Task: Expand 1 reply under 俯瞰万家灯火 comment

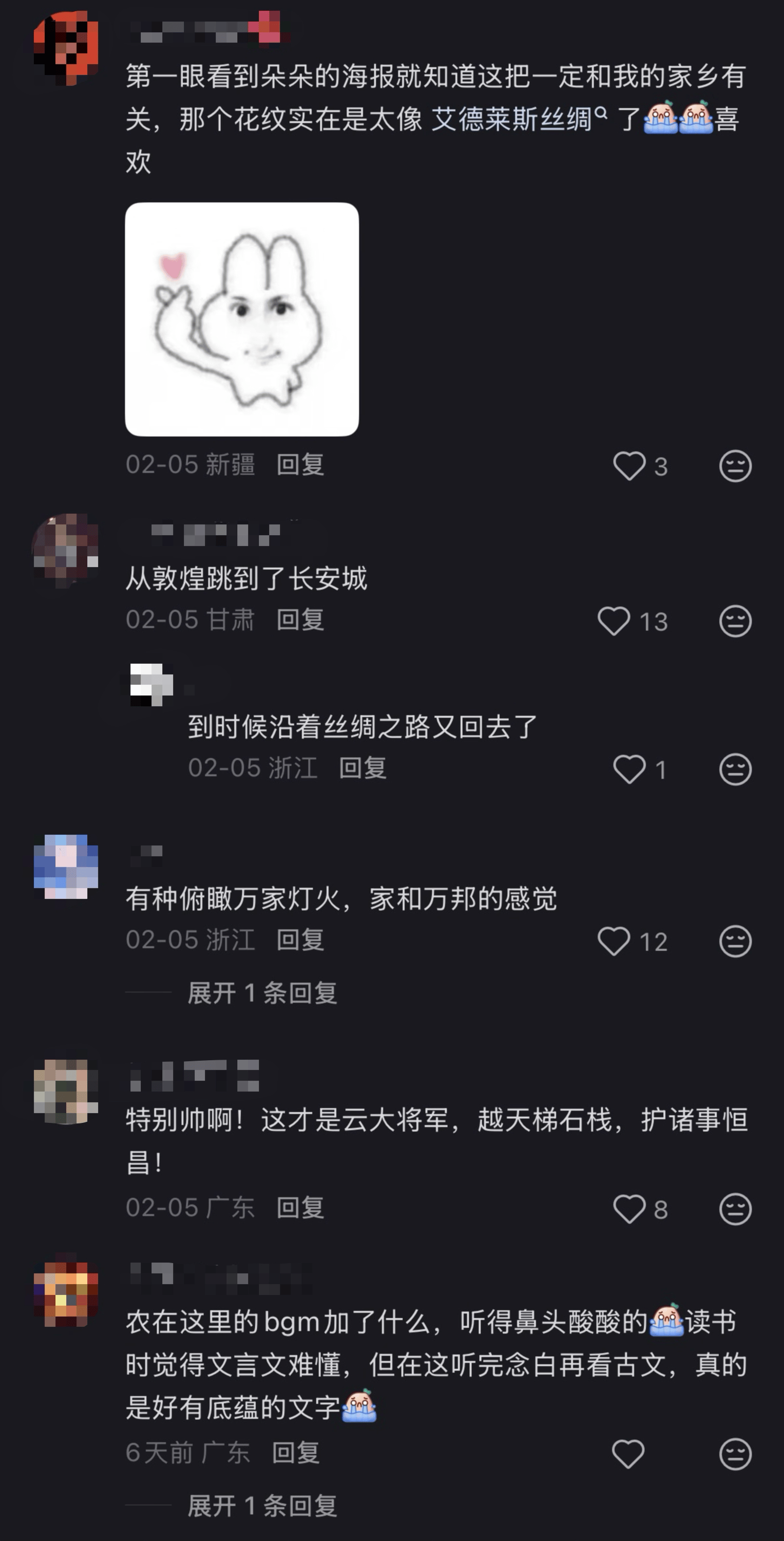Action: point(262,993)
